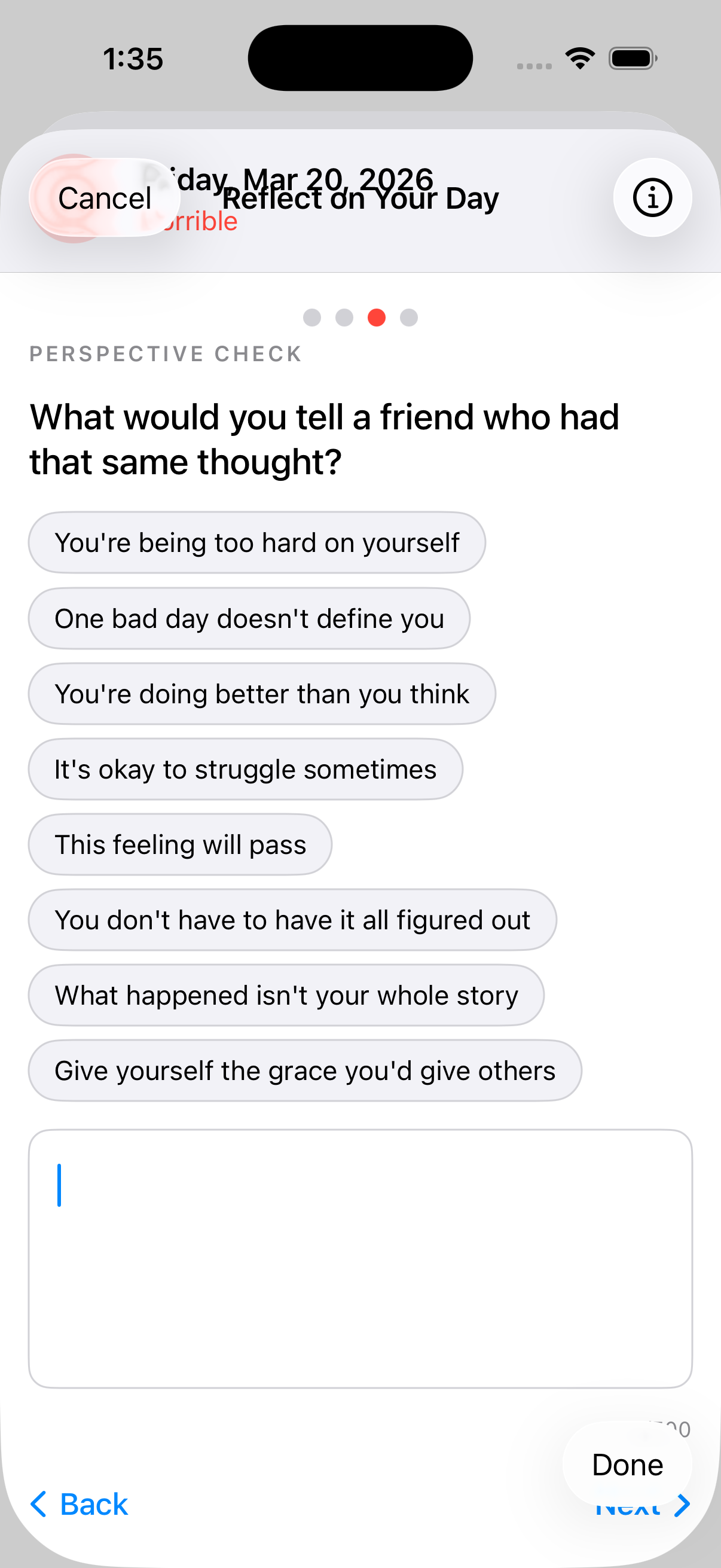This screenshot has width=721, height=1568.
Task: Choose "Give yourself the grace you'd give others"
Action: click(x=305, y=1070)
